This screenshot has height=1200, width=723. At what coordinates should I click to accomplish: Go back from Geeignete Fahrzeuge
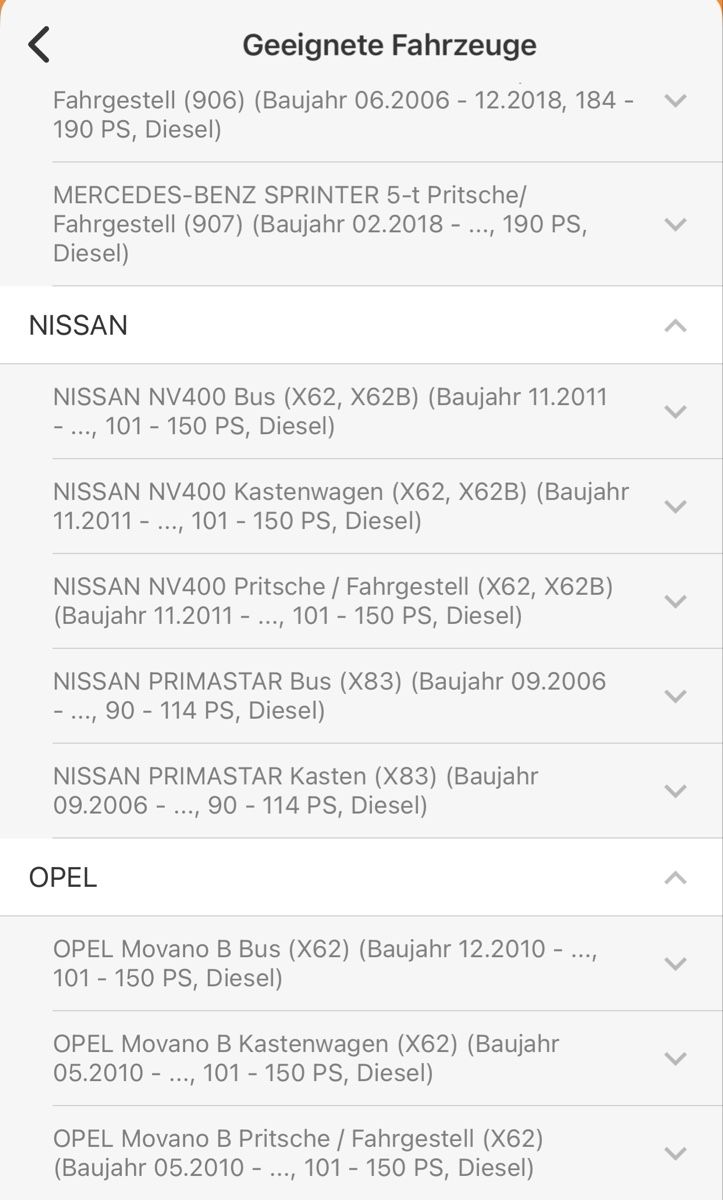(x=39, y=45)
